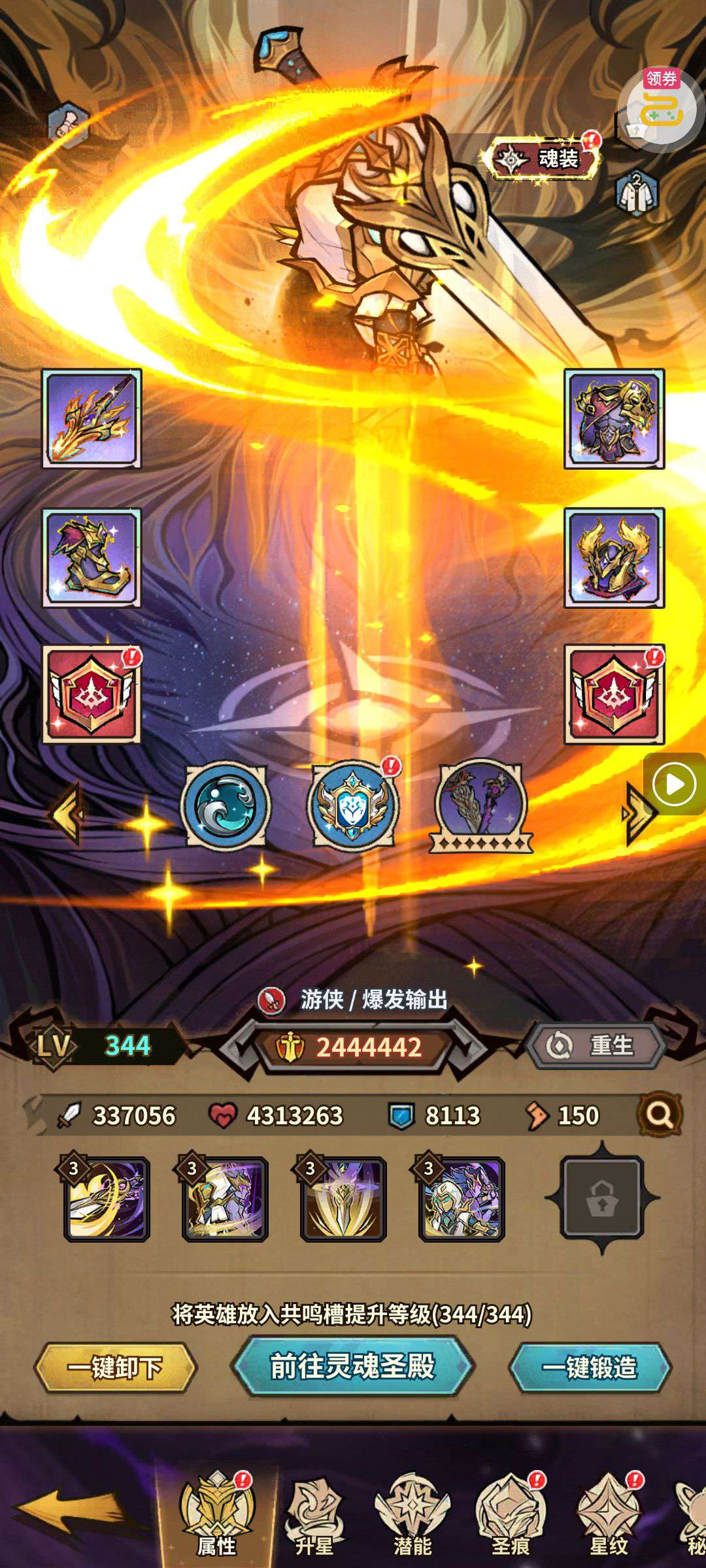Tap 一键卸下 to unequip all gear
The height and width of the screenshot is (1568, 706).
[x=115, y=1367]
